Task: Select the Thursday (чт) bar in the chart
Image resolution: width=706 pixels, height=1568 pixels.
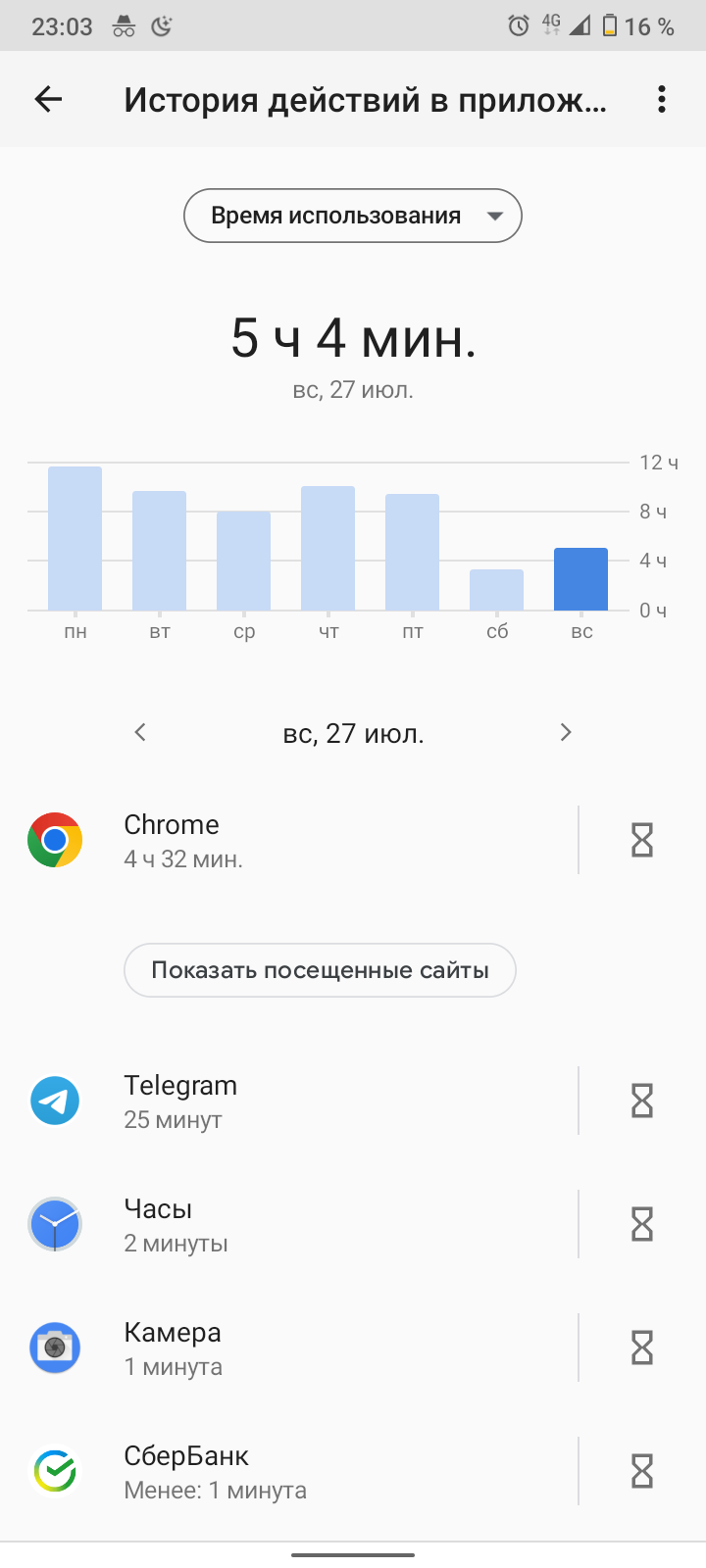Action: point(328,549)
